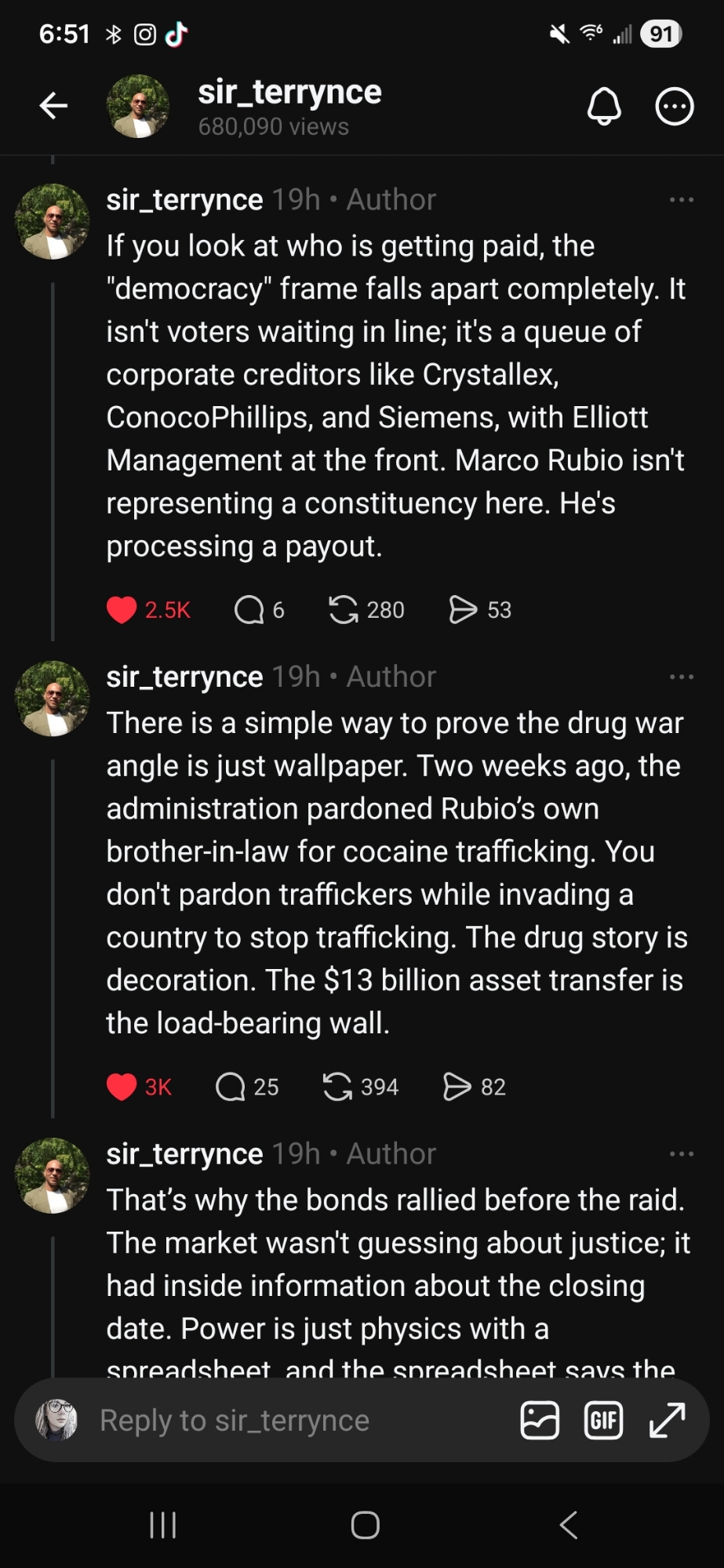Image resolution: width=724 pixels, height=1568 pixels.
Task: Open replies on the Crystallex post
Action: 249,610
